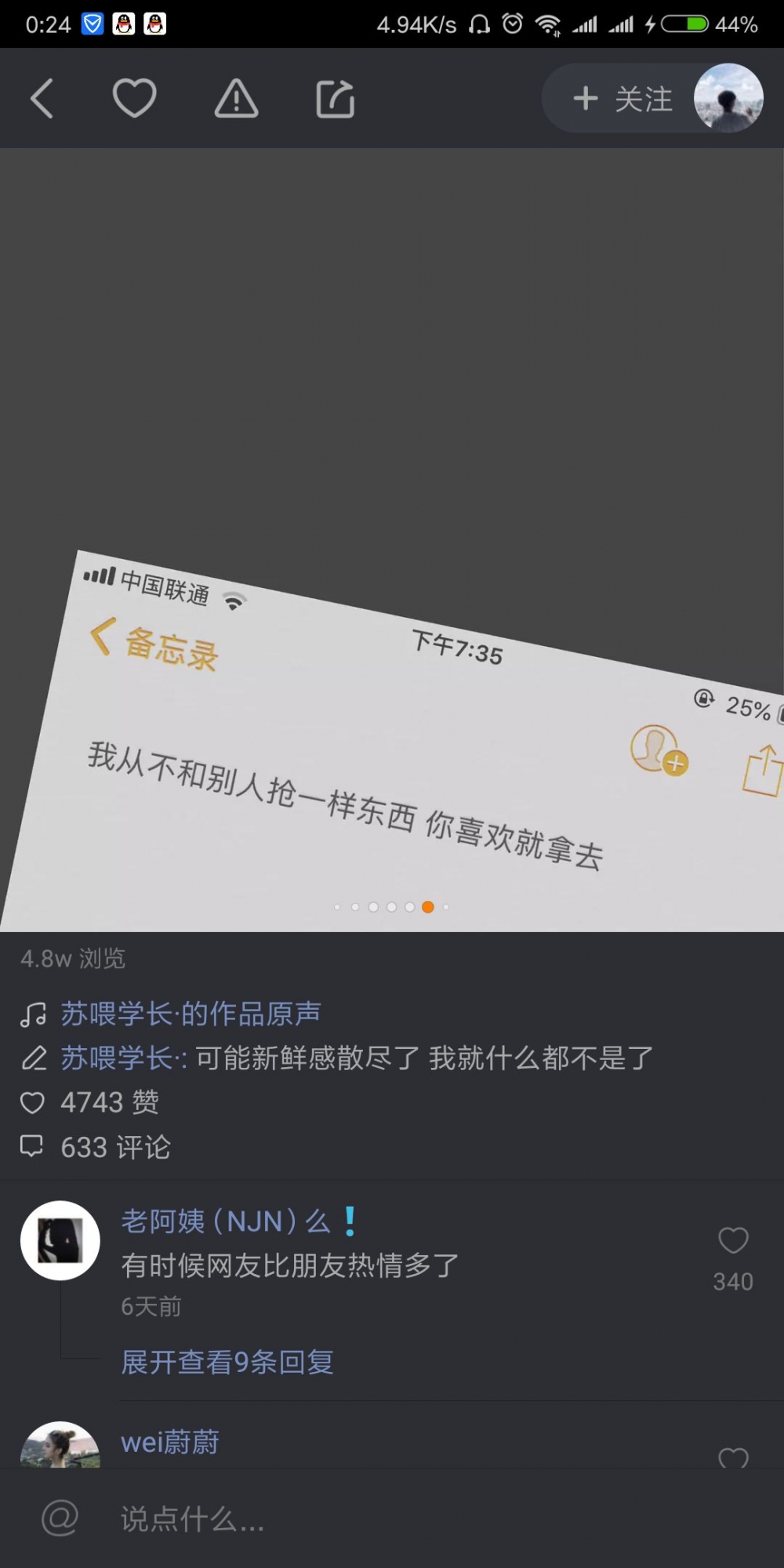Open 老阿姨(NJN)么 commenter profile name

click(x=227, y=1221)
